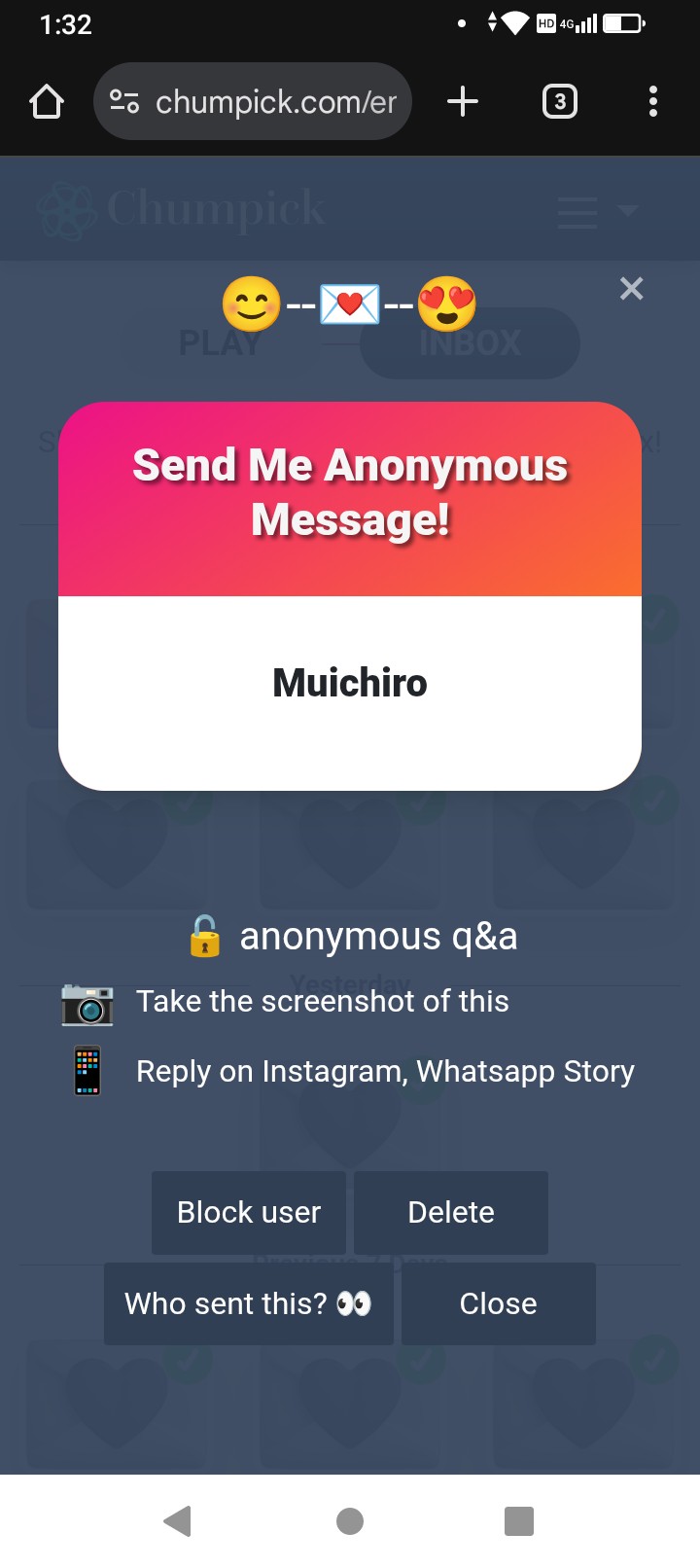Block the user who sent this
The image size is (700, 1568).
(249, 1212)
